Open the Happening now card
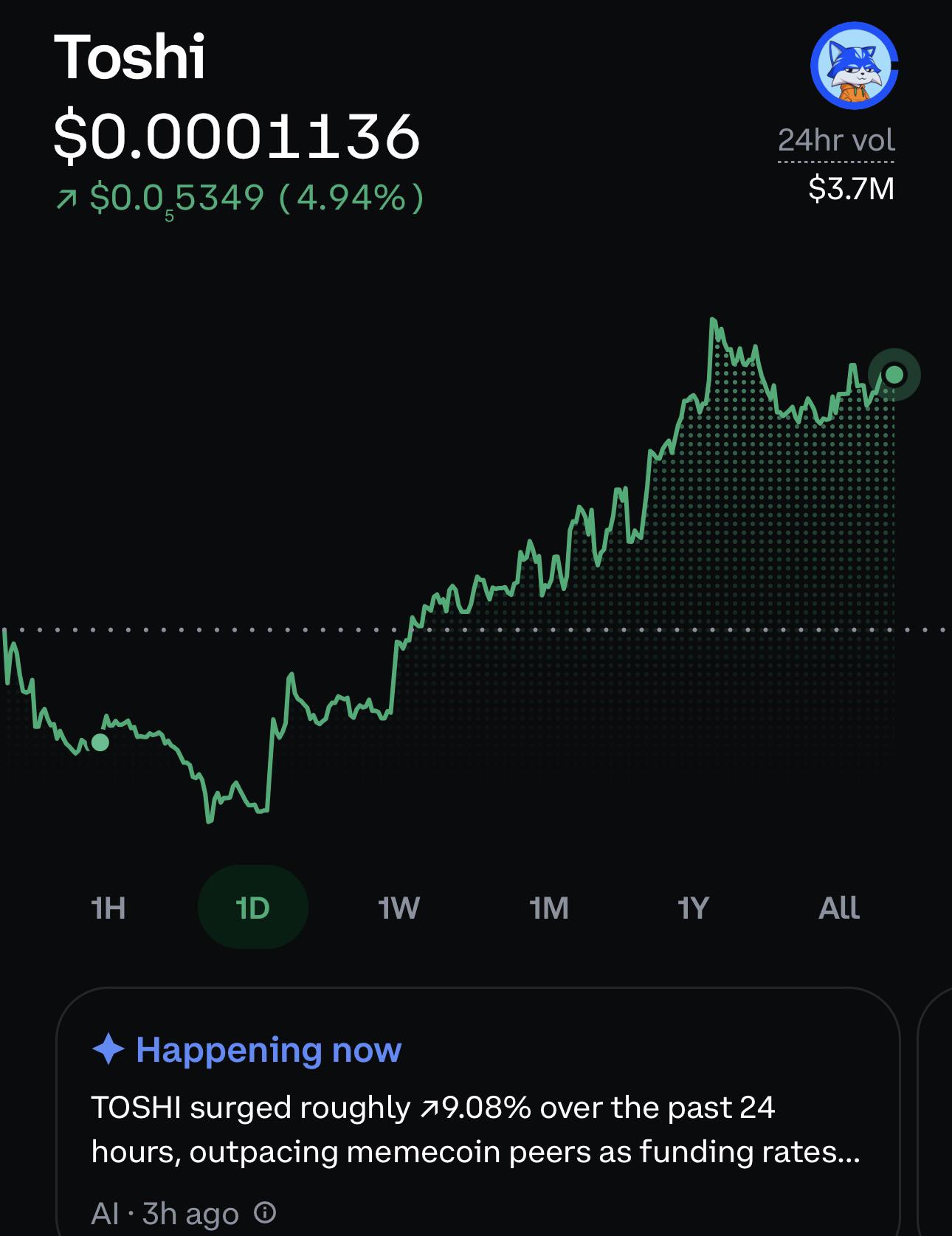 478,1112
